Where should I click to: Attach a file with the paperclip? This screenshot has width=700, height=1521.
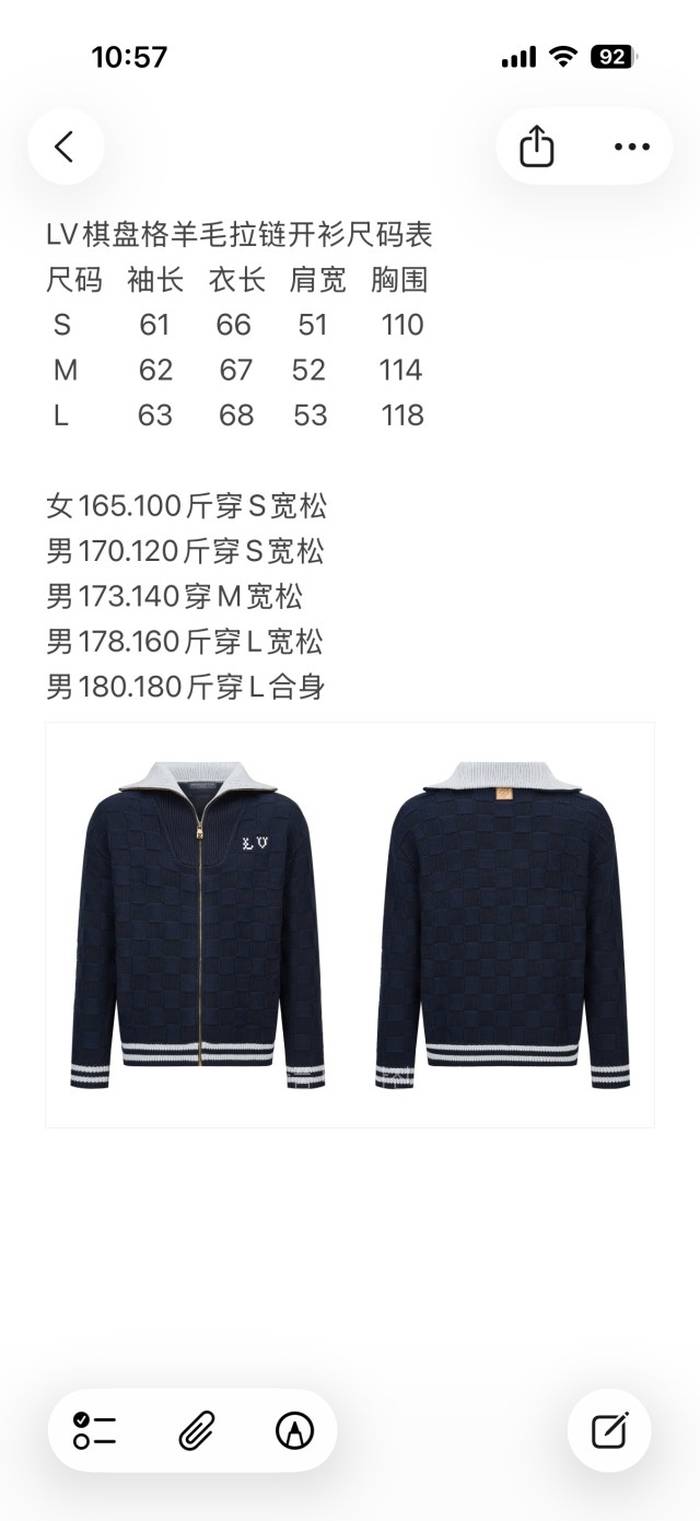tap(196, 1431)
